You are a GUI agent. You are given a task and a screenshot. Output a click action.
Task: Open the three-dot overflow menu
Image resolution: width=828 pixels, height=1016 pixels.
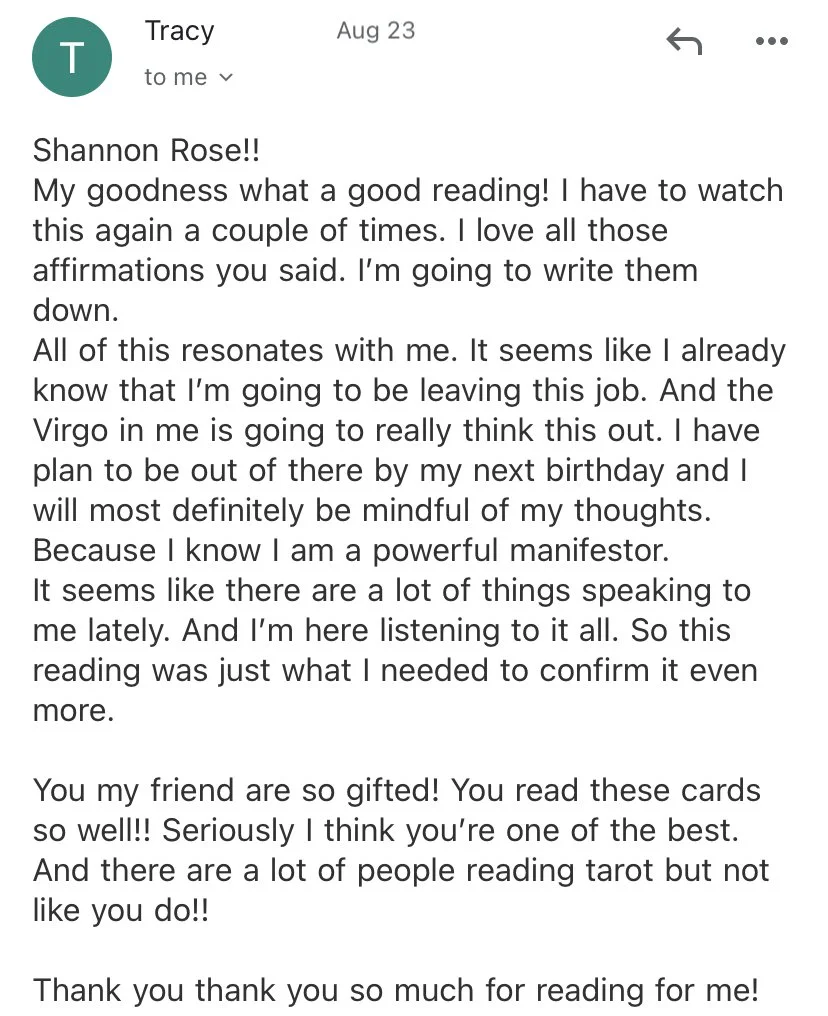point(772,41)
